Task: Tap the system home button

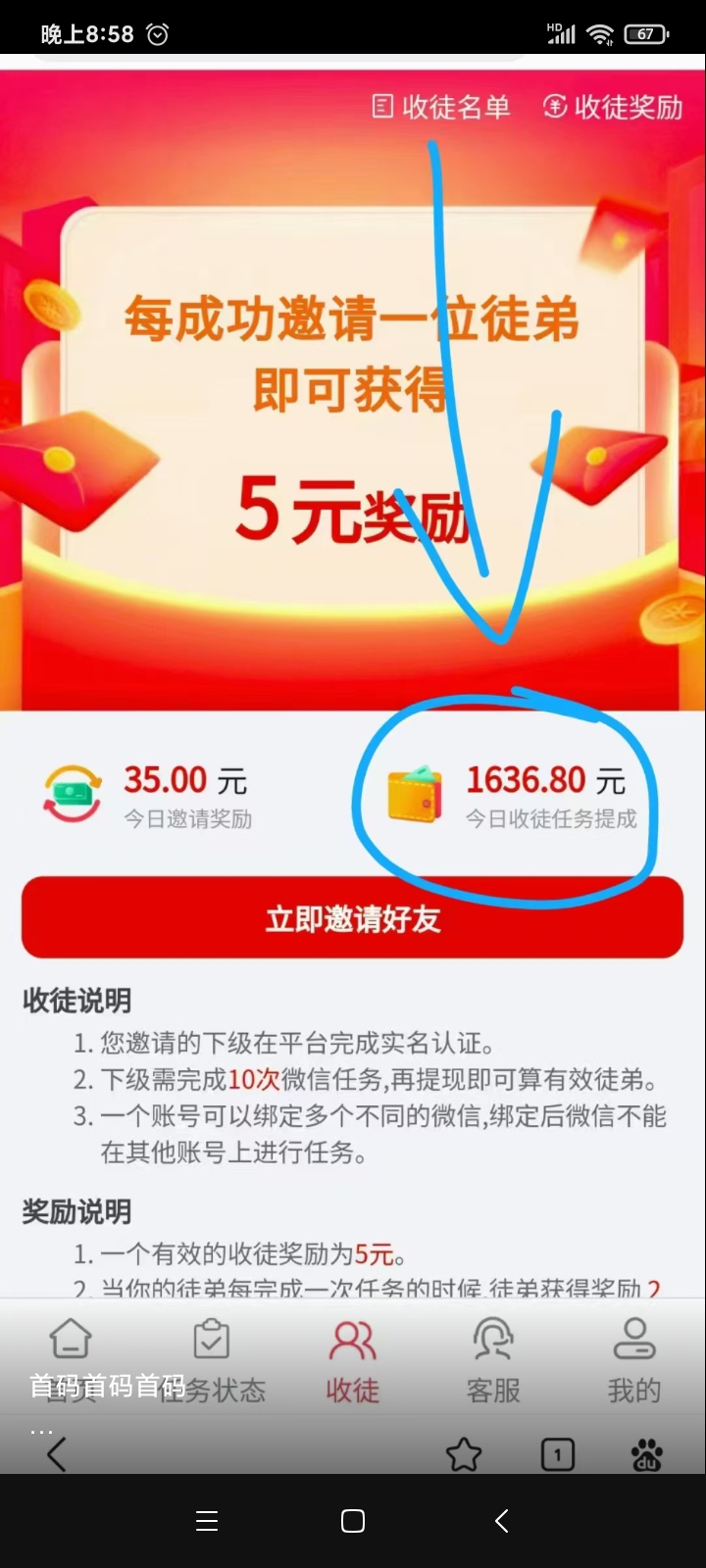Action: (x=353, y=1521)
